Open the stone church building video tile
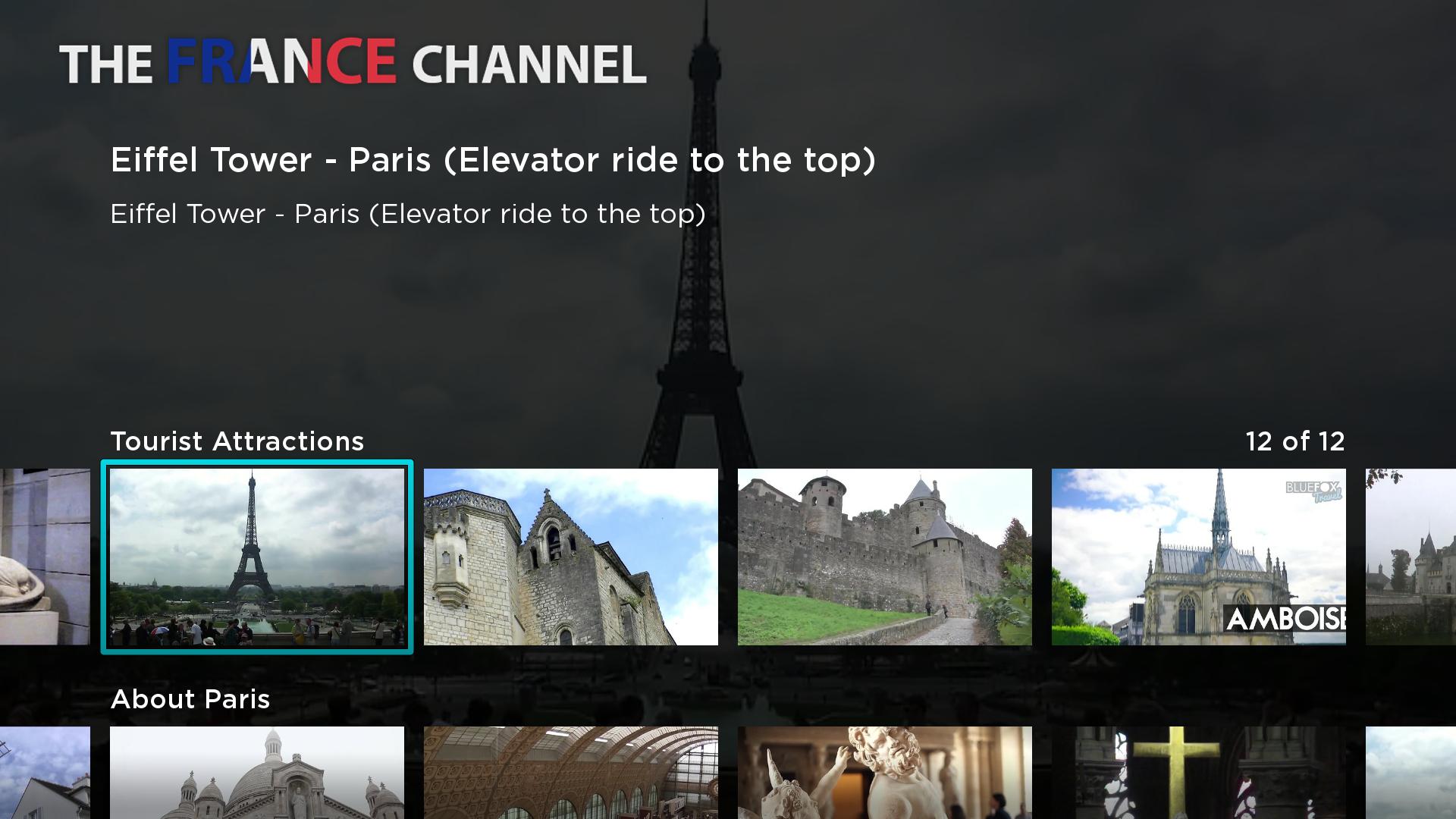Image resolution: width=1456 pixels, height=819 pixels. click(x=570, y=557)
